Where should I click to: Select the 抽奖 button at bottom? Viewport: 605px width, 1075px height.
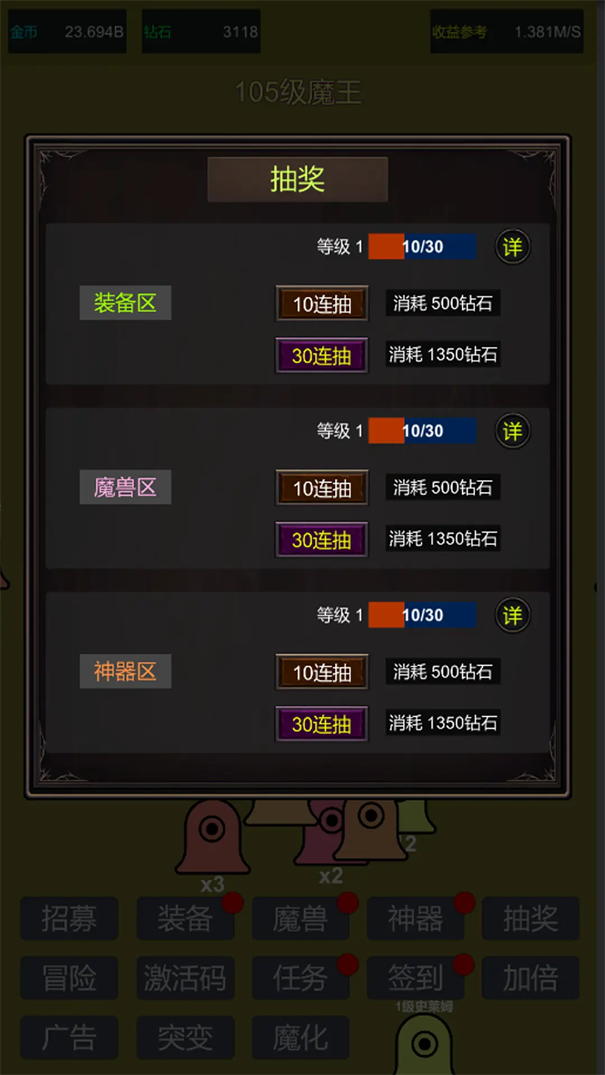531,918
